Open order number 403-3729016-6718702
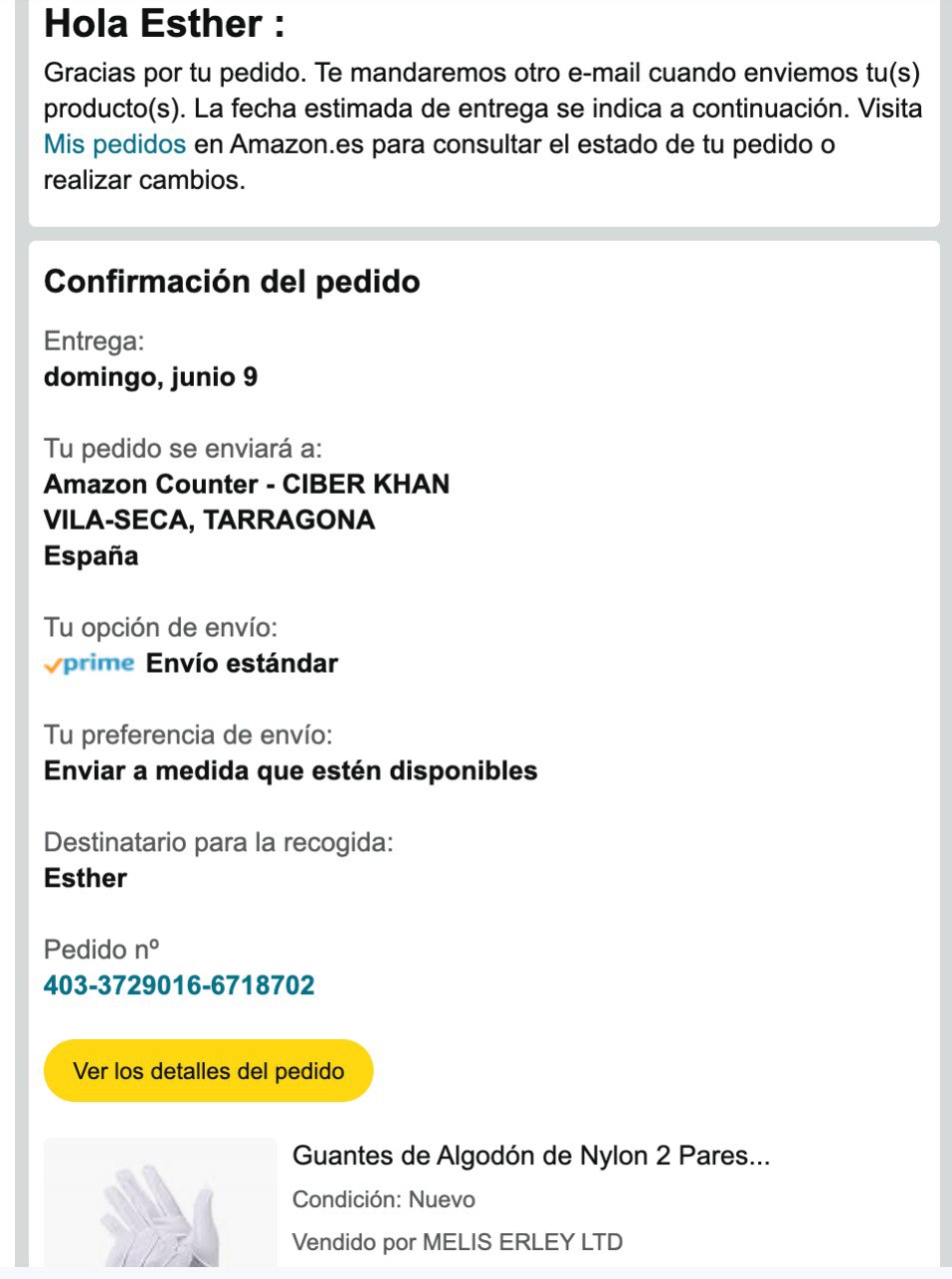952x1279 pixels. [x=179, y=985]
